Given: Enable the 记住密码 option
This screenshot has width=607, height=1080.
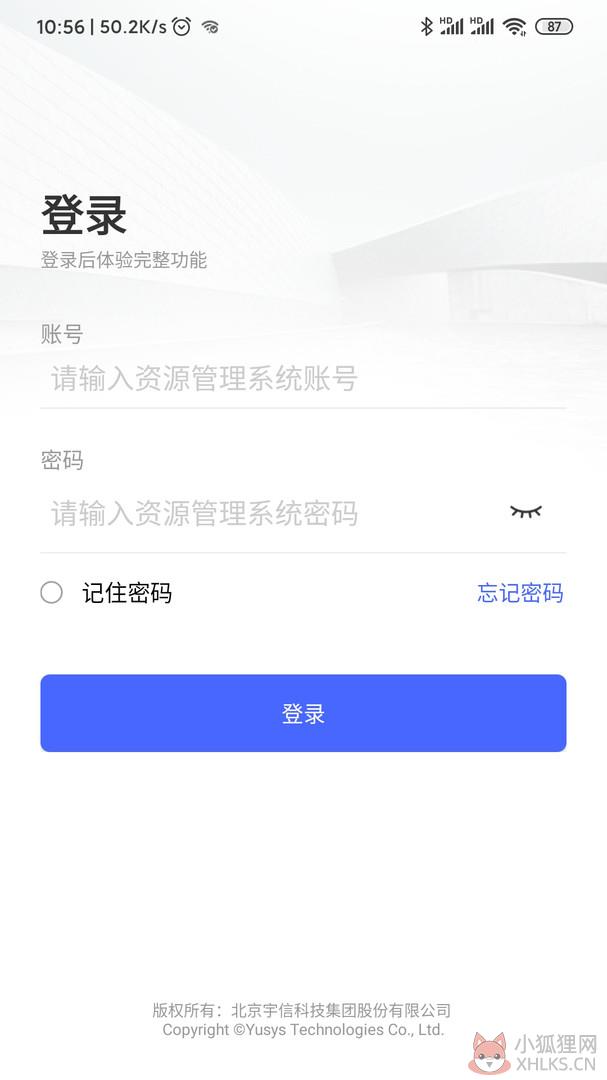Looking at the screenshot, I should [52, 592].
